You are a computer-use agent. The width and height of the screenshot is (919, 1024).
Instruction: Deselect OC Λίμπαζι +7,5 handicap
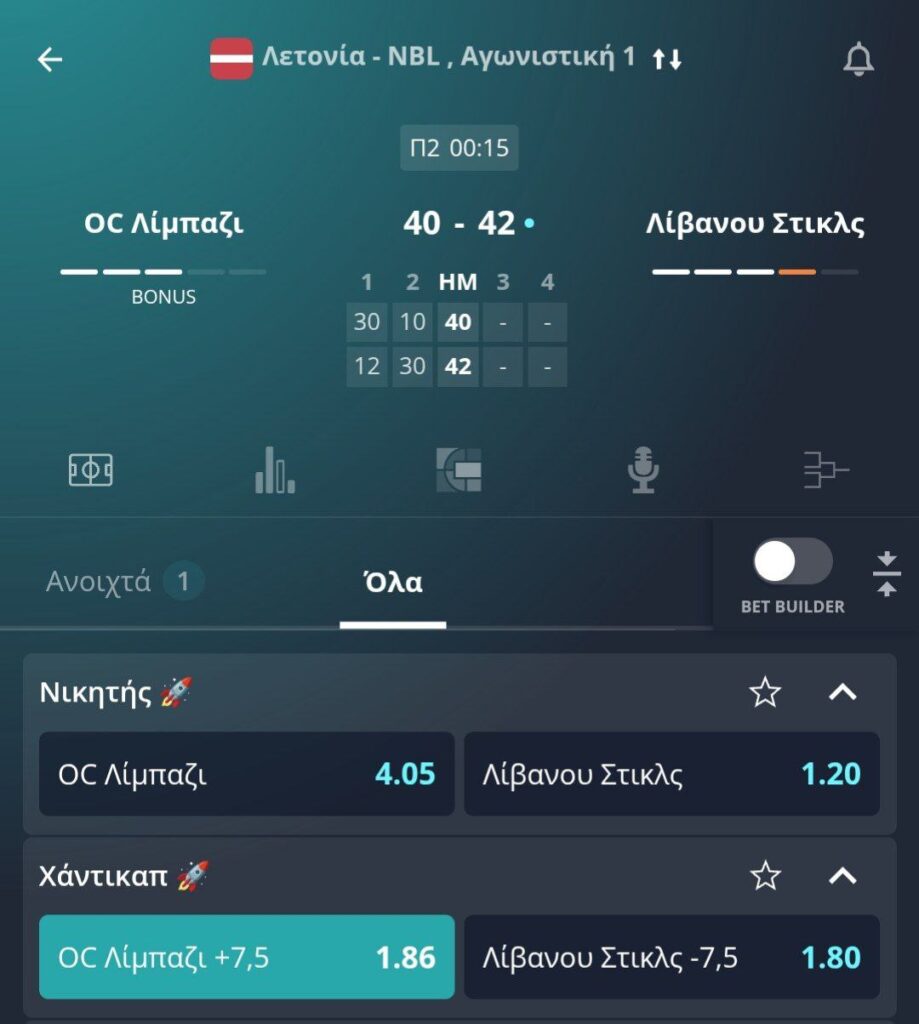click(x=246, y=958)
